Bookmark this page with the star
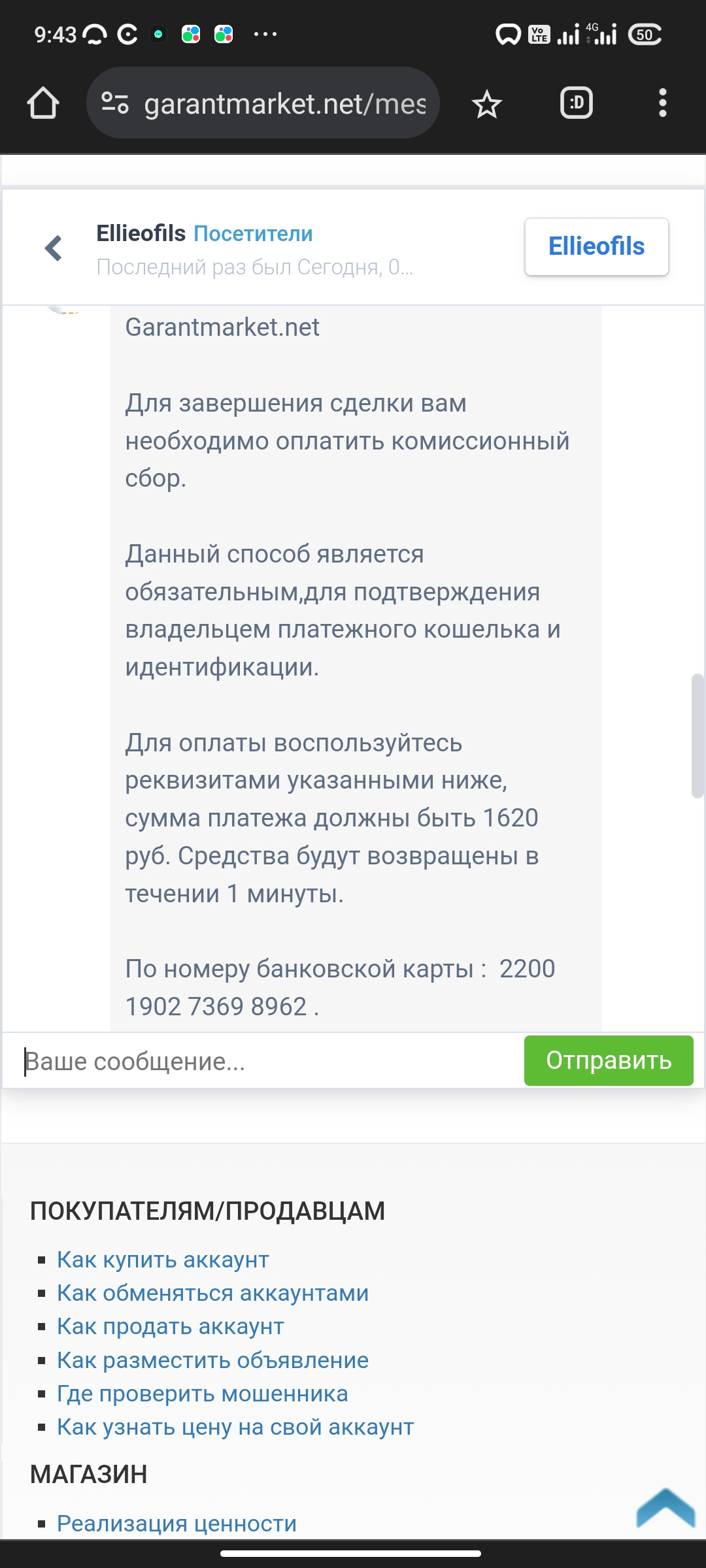The height and width of the screenshot is (1568, 706). pos(487,104)
